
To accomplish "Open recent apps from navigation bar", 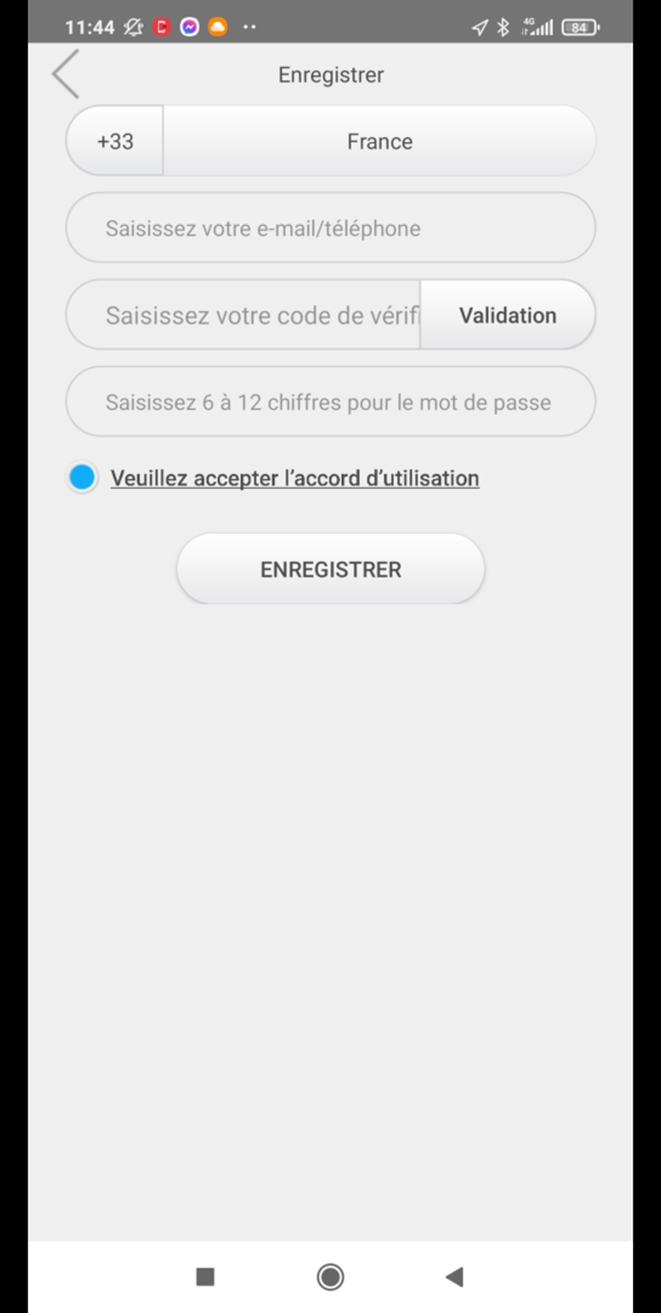I will point(205,1276).
